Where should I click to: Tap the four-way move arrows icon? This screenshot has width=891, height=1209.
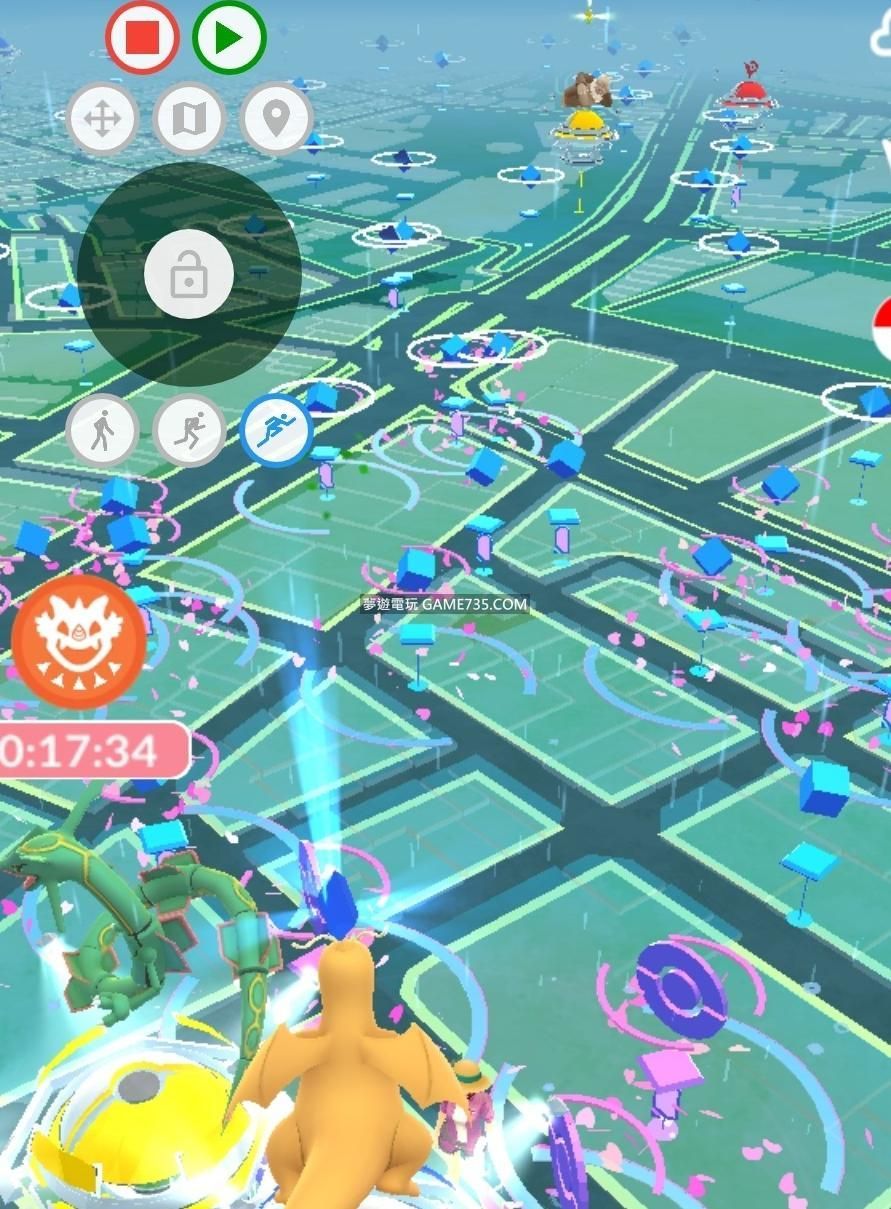click(x=102, y=119)
